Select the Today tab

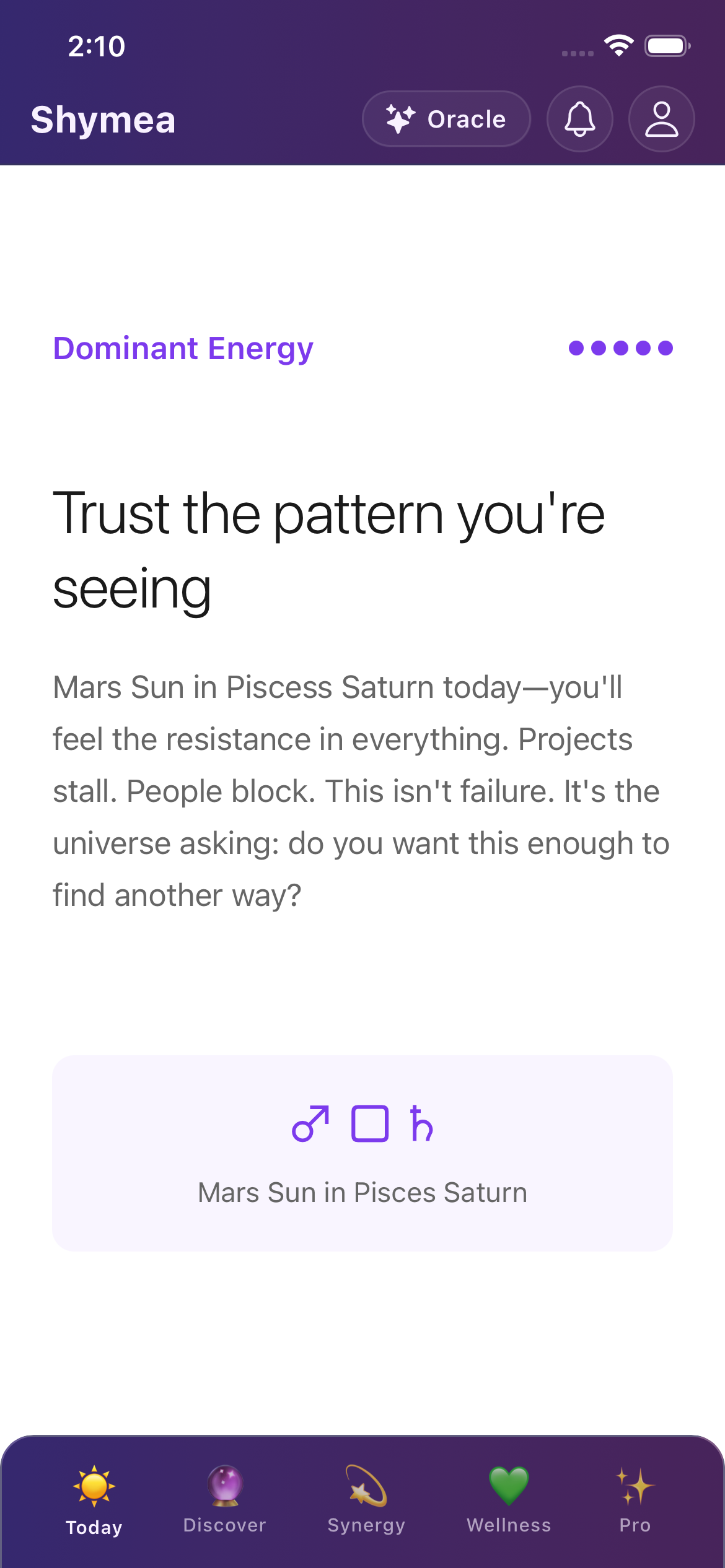[94, 1500]
